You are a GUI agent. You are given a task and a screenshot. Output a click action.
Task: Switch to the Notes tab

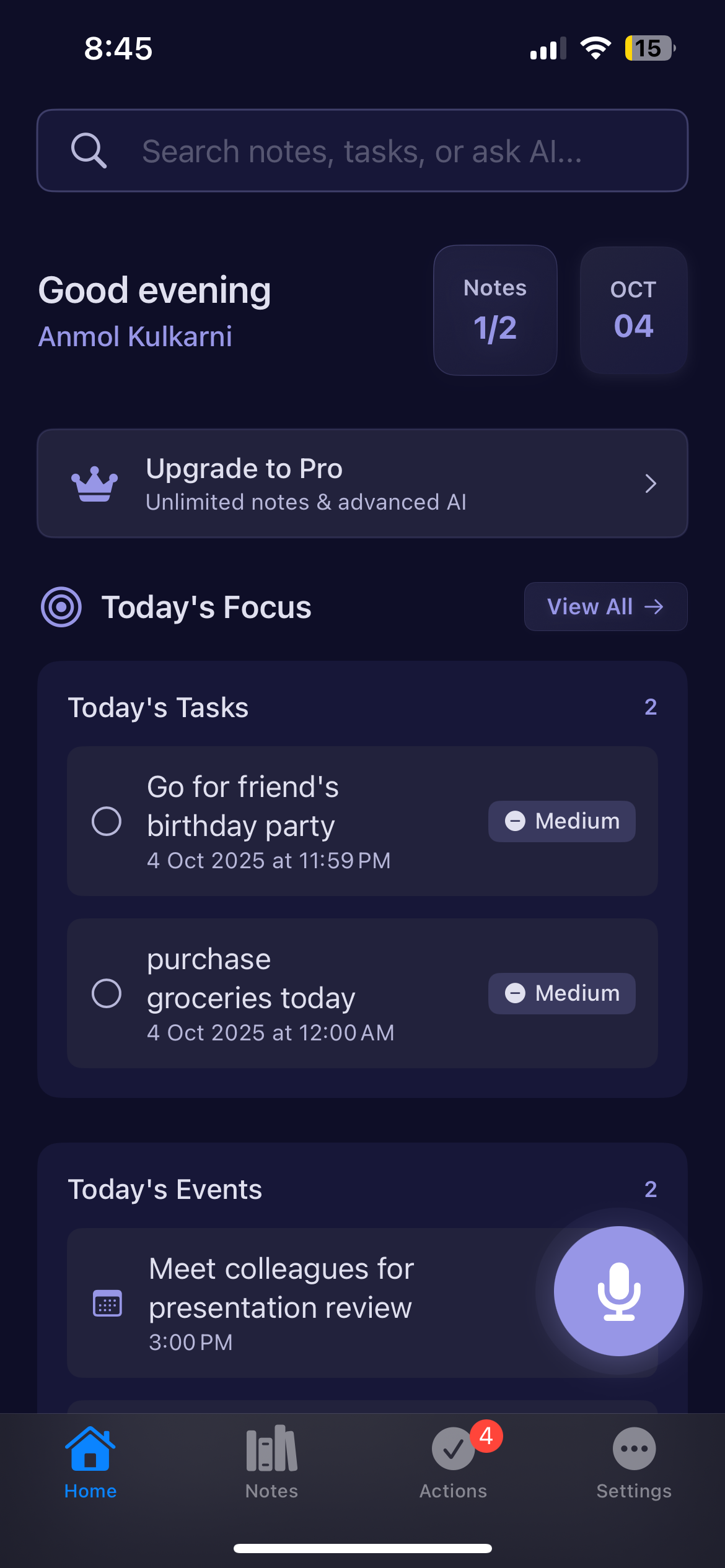[271, 1461]
